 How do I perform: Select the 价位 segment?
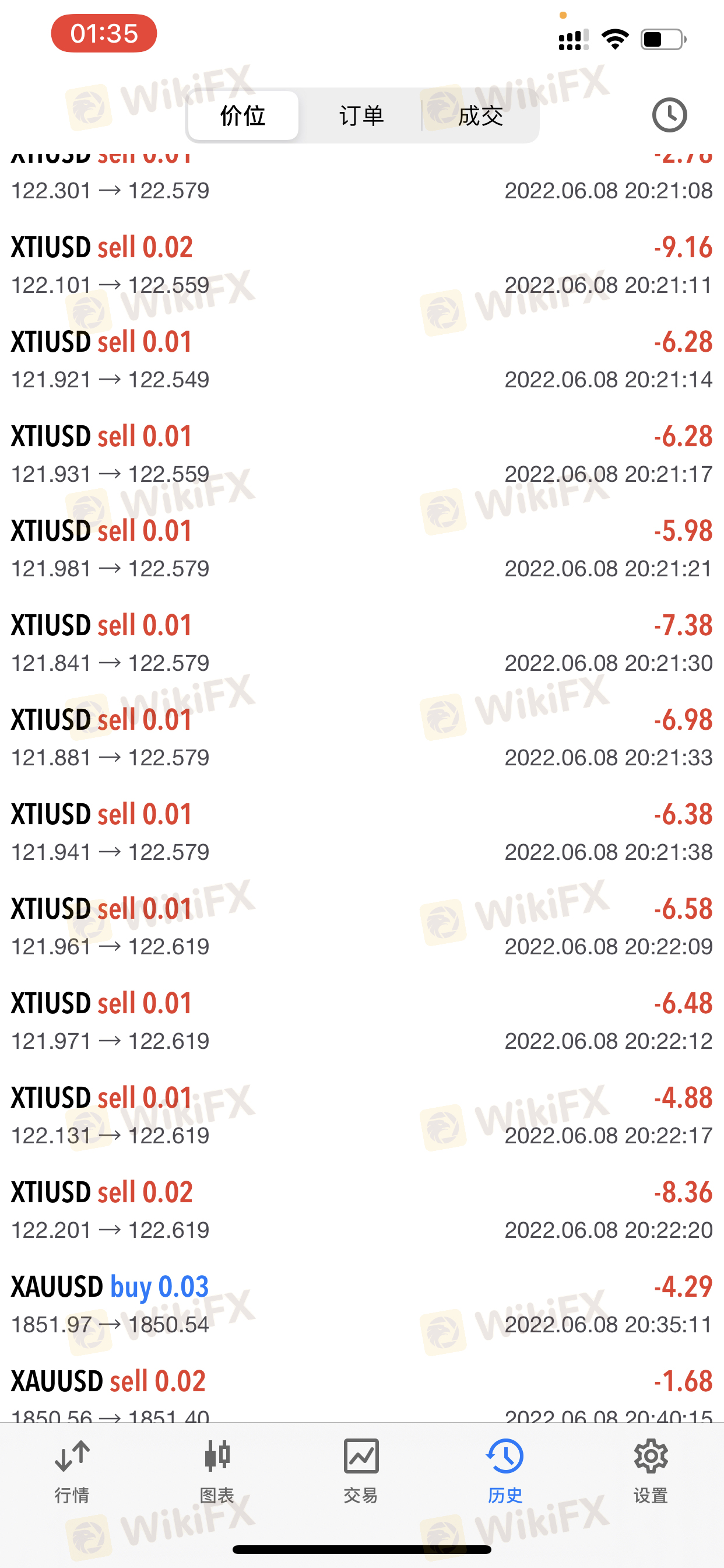(x=243, y=116)
